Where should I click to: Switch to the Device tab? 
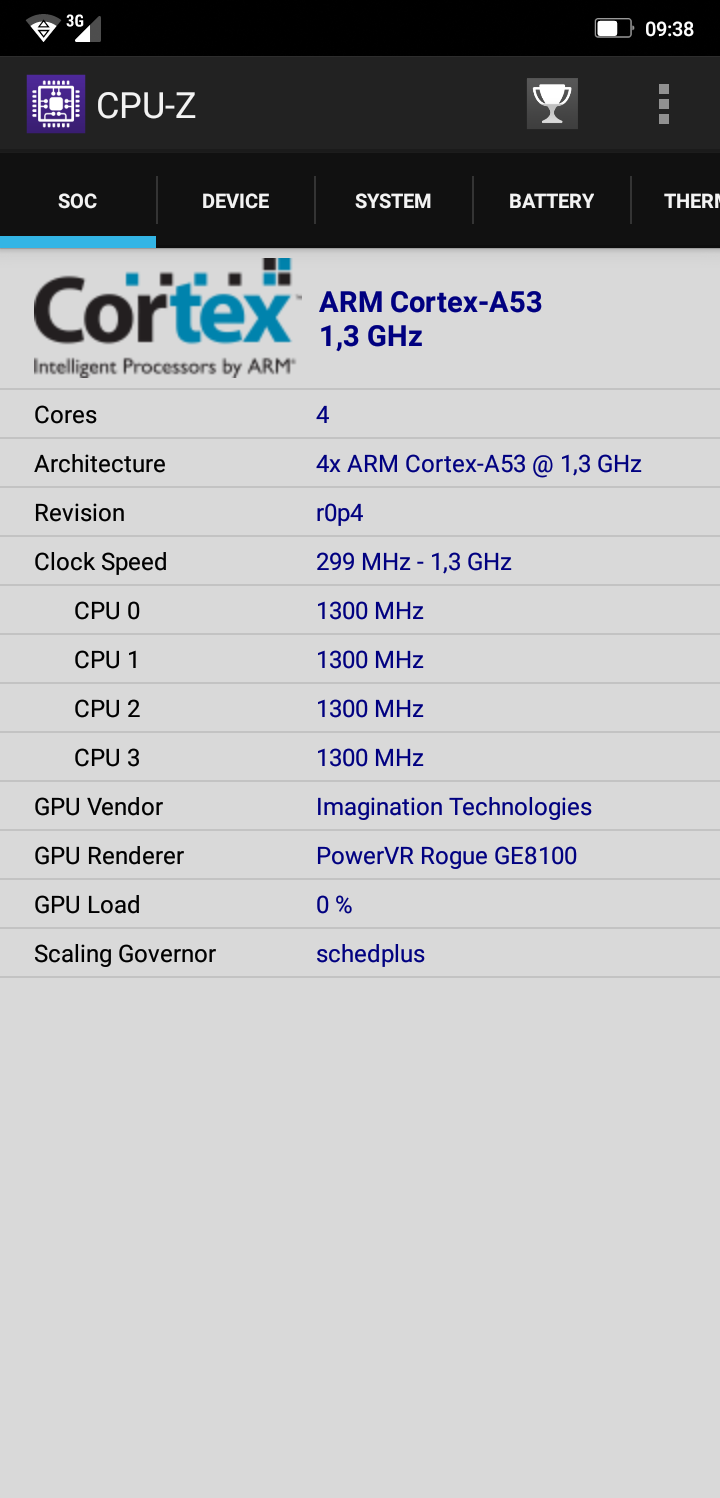click(x=236, y=201)
